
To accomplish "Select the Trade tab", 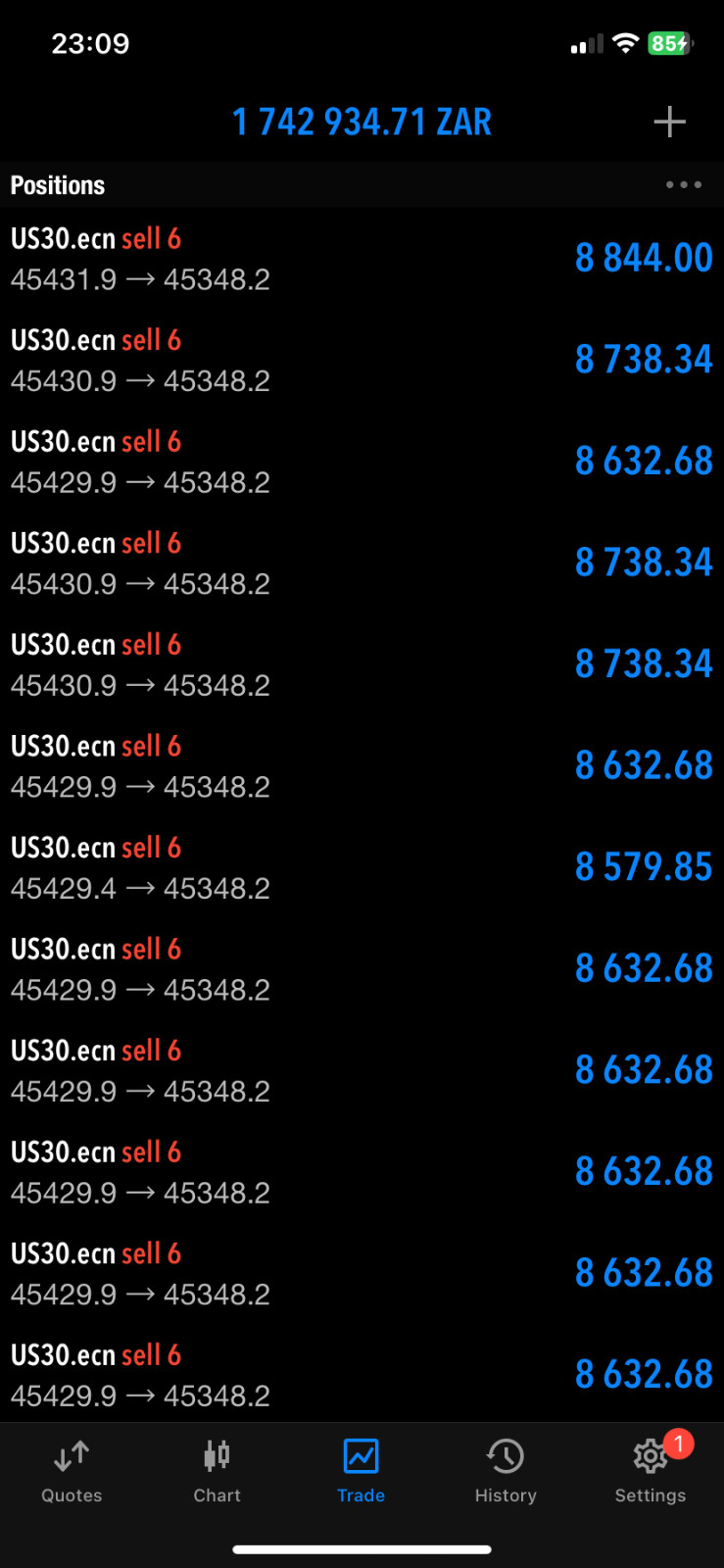I will coord(361,1471).
